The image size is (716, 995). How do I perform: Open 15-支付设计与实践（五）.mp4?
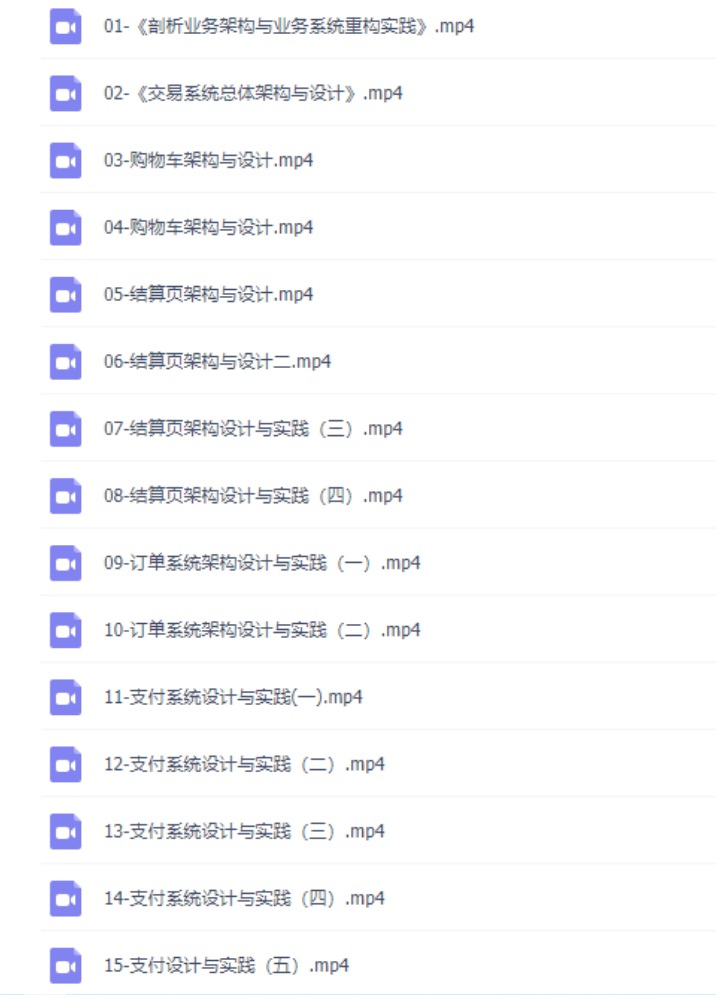coord(226,965)
